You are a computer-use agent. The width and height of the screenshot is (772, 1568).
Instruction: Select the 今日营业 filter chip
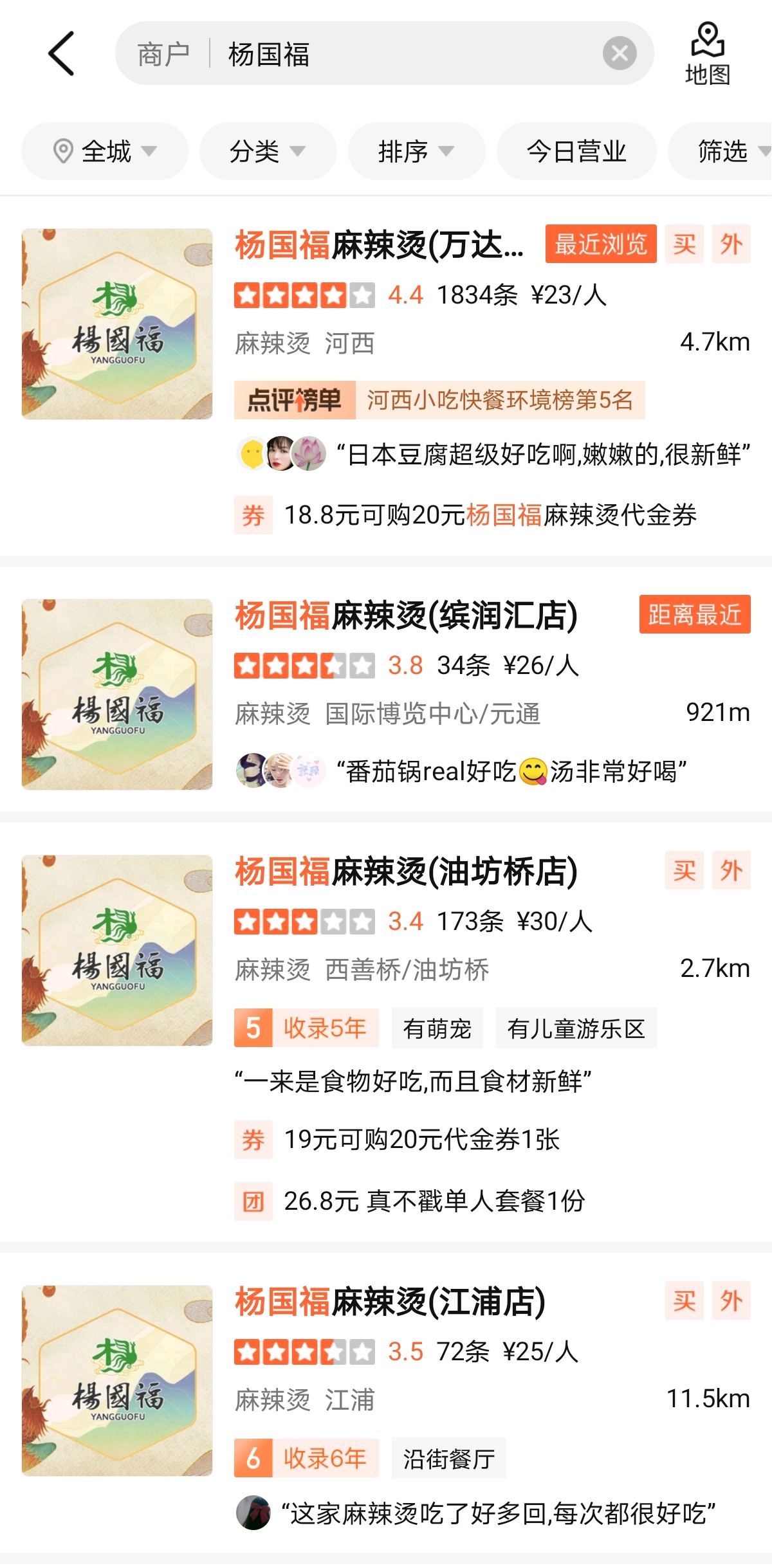576,152
